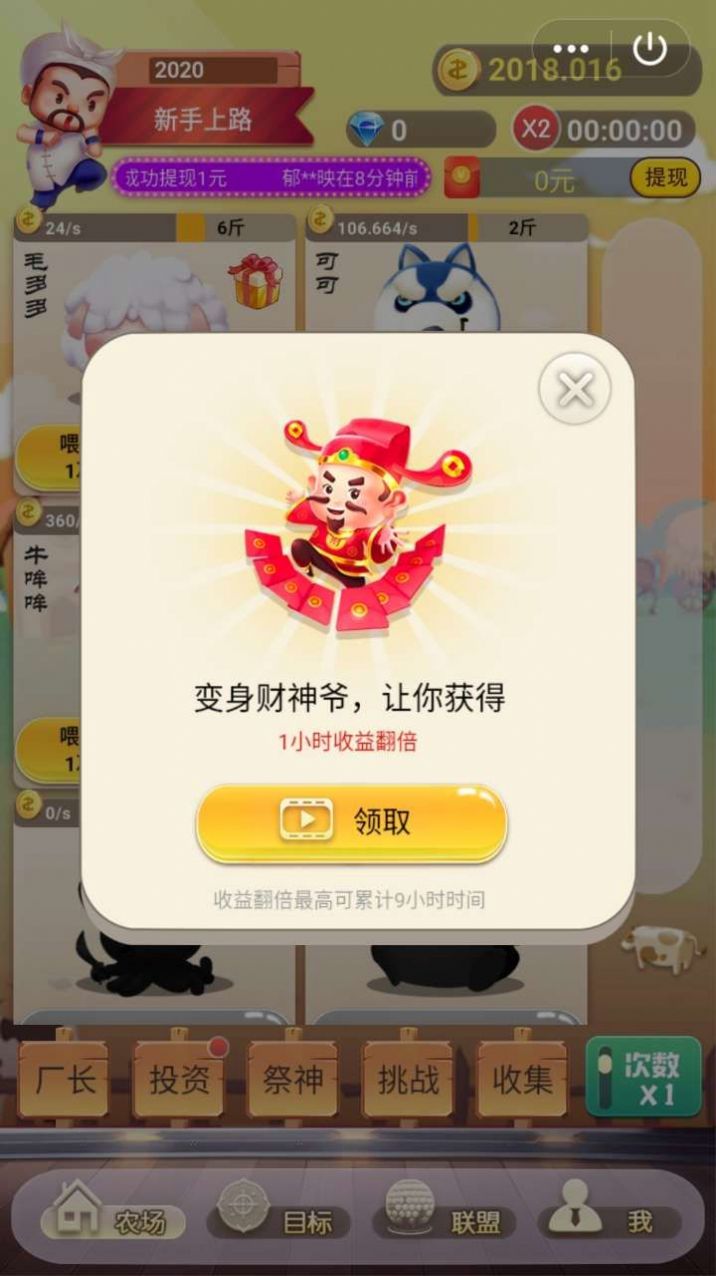
Task: Tap the 领取 video reward button
Action: point(351,822)
